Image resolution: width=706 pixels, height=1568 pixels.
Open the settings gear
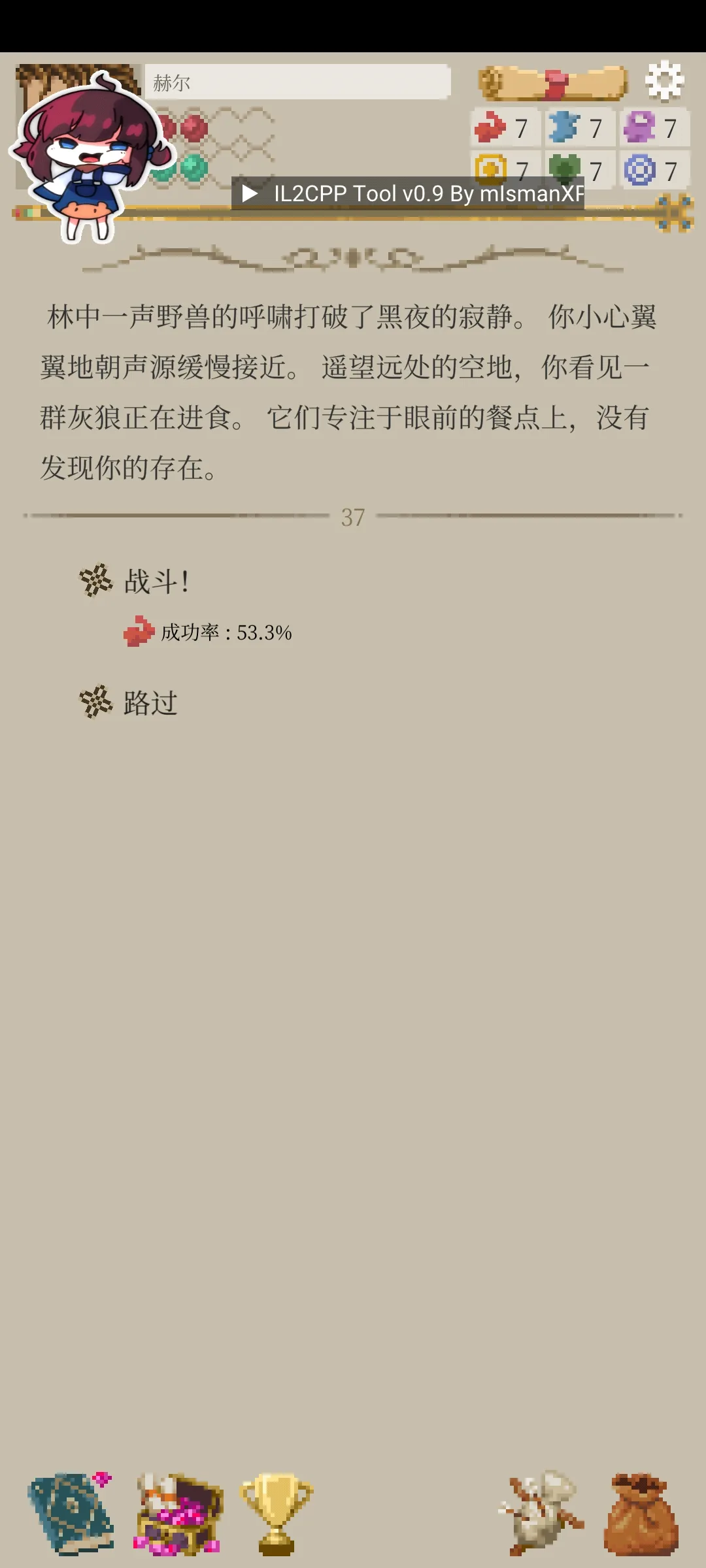click(664, 81)
